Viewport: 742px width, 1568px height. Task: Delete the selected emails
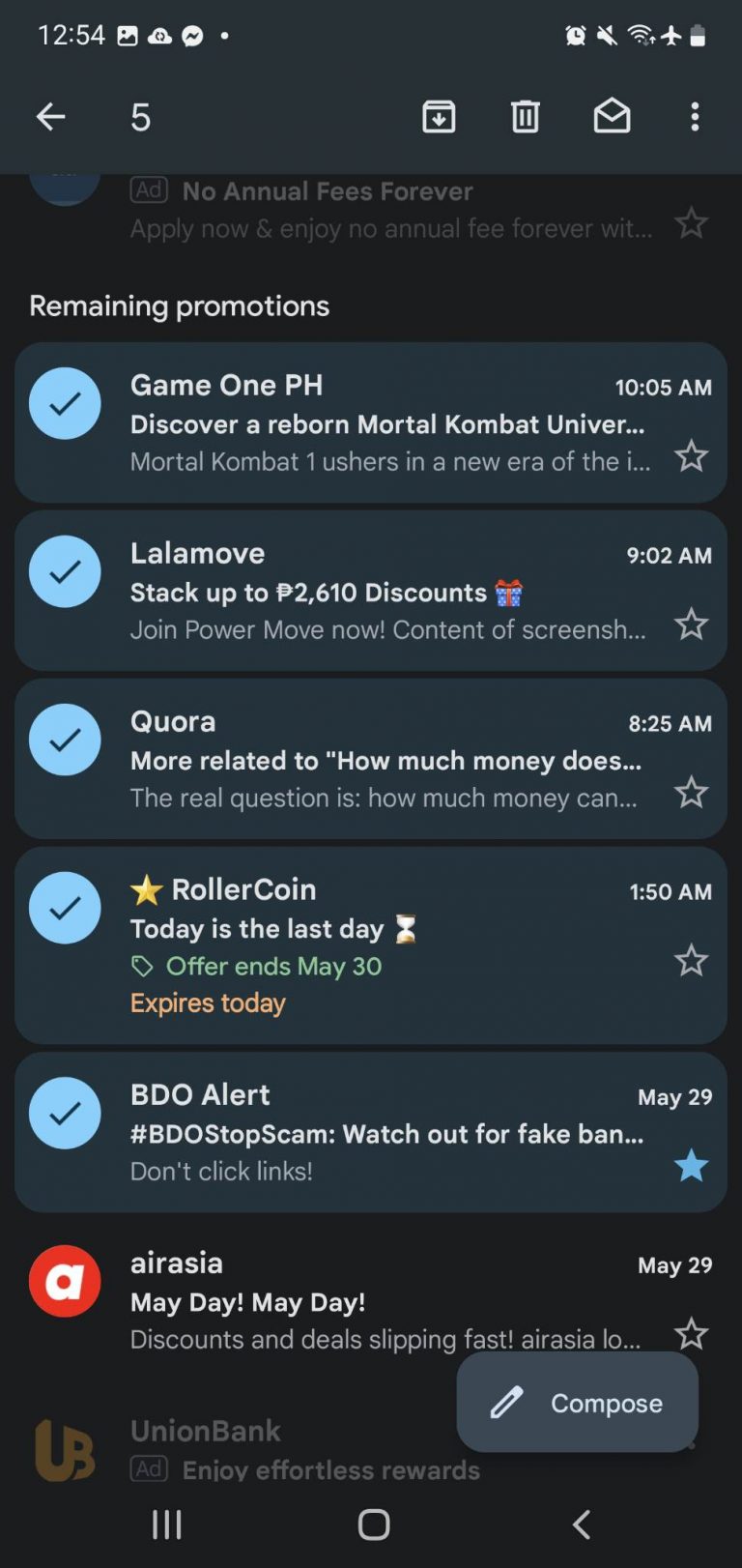click(x=525, y=117)
